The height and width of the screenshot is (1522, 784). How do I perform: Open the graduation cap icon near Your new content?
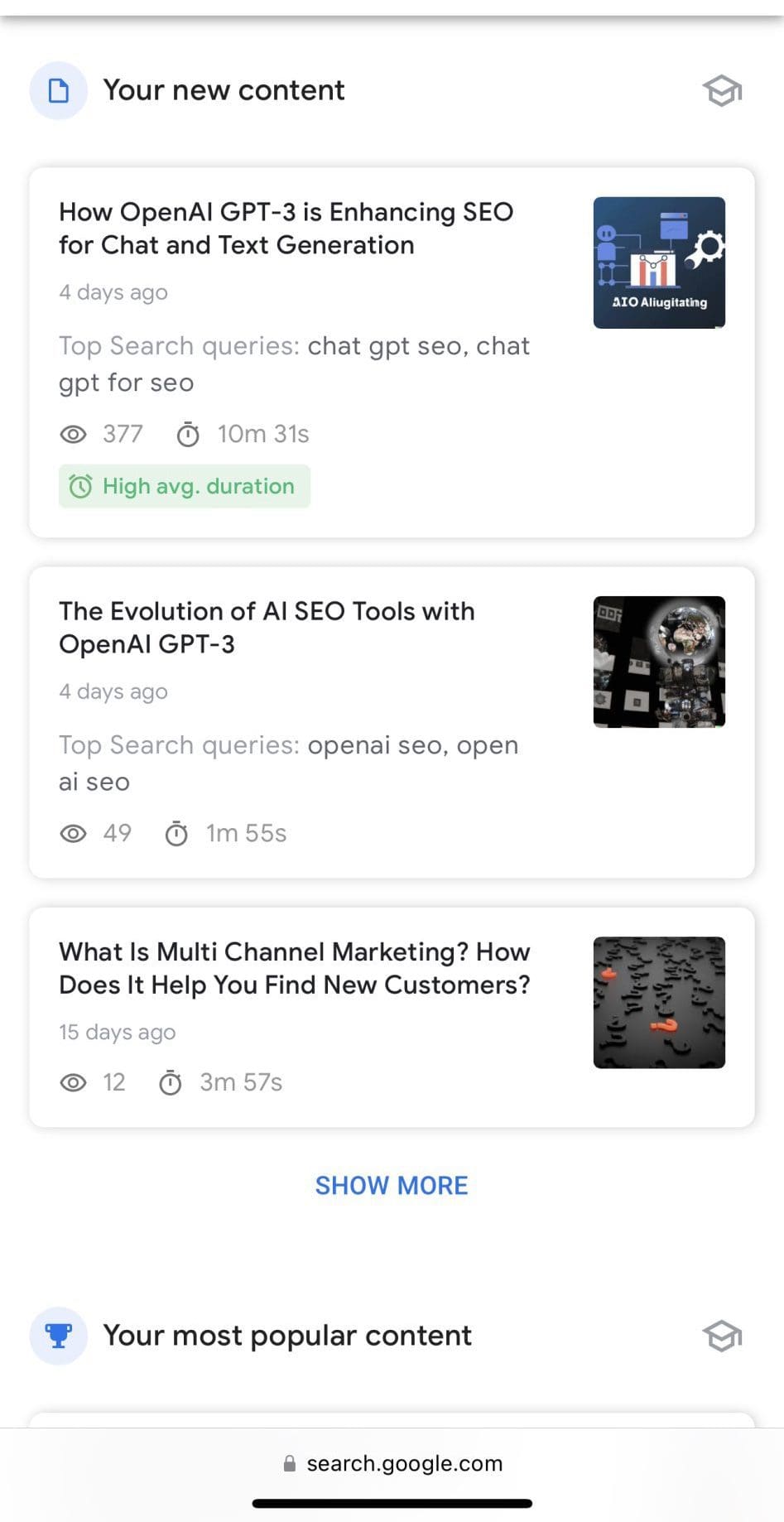[x=720, y=91]
